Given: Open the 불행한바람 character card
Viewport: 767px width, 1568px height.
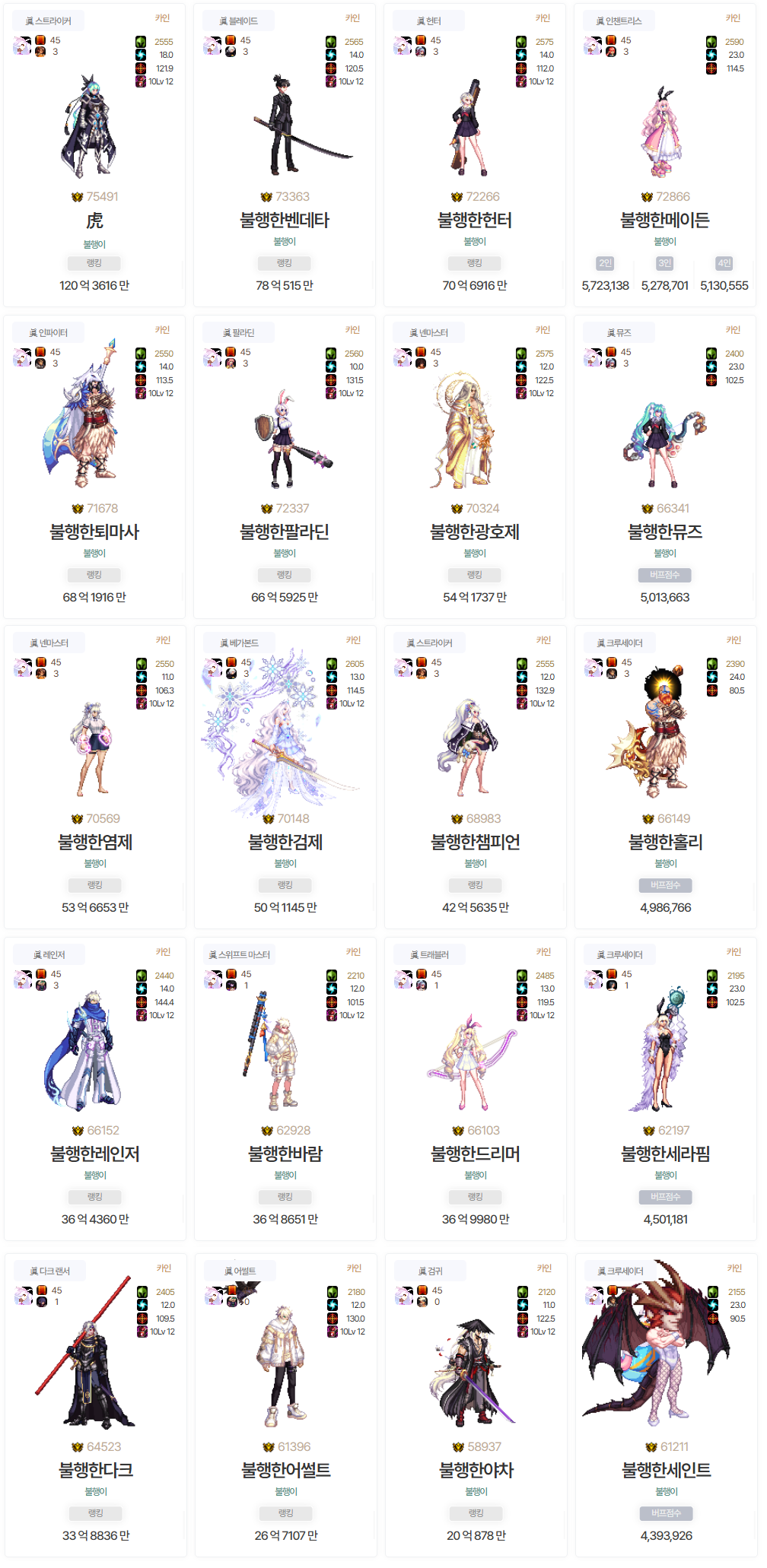Looking at the screenshot, I should coord(285,1154).
